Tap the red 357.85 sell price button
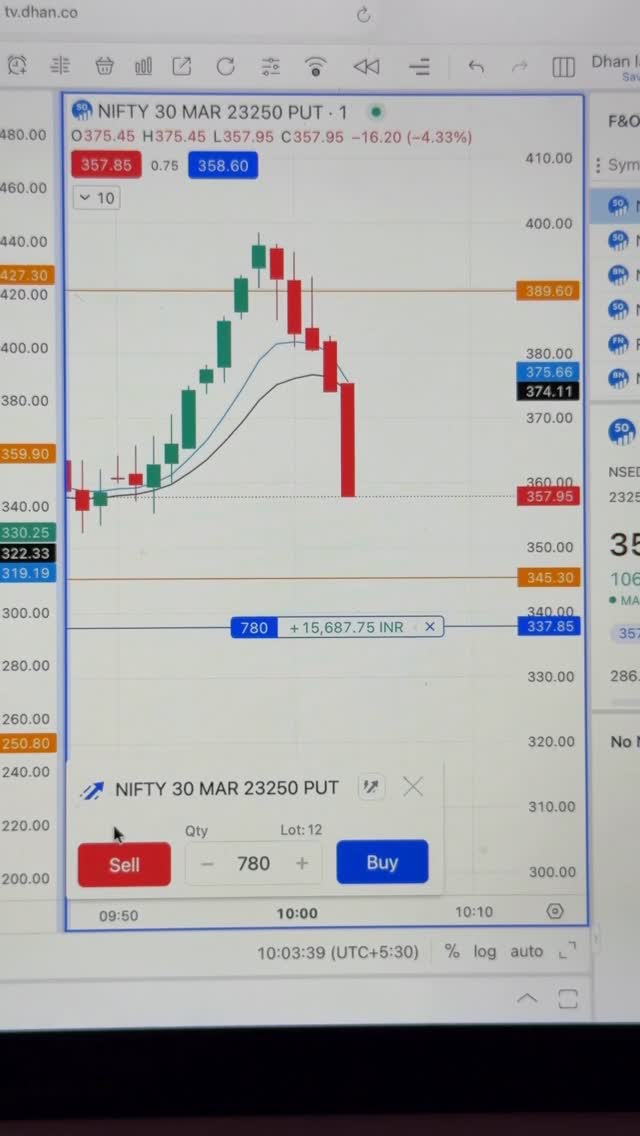The height and width of the screenshot is (1136, 640). point(106,166)
